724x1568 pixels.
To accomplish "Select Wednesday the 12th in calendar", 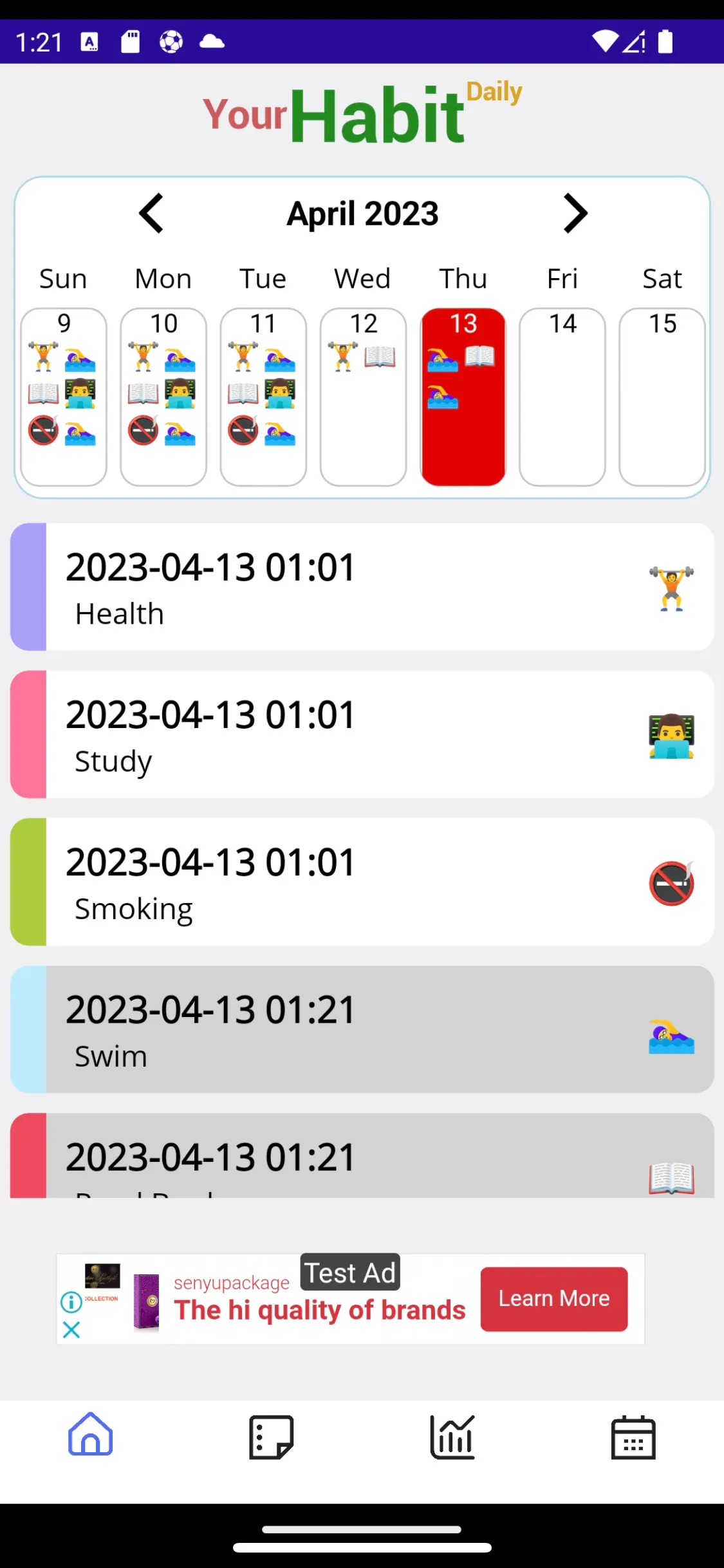I will pos(363,397).
